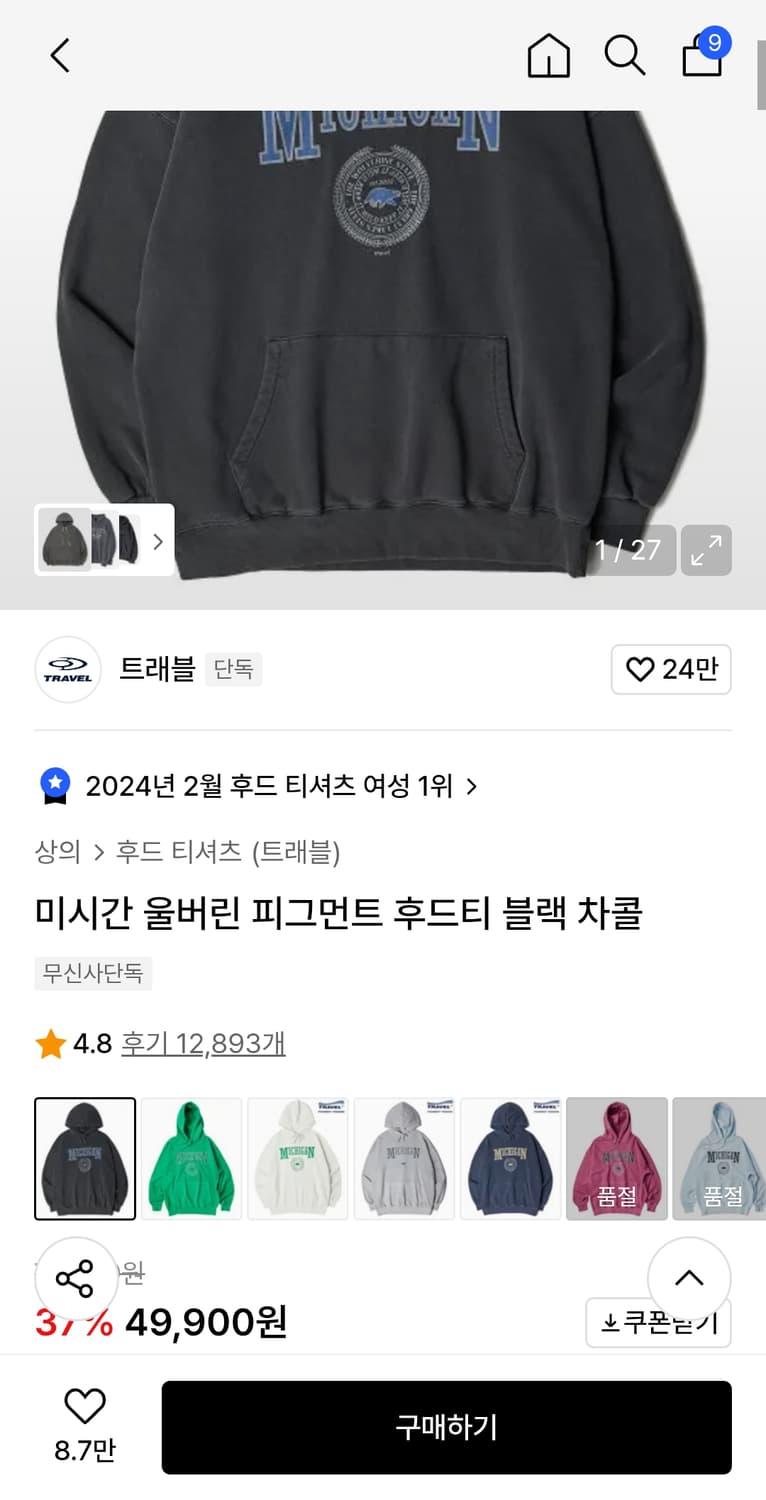Tap the back arrow at top left

click(59, 56)
